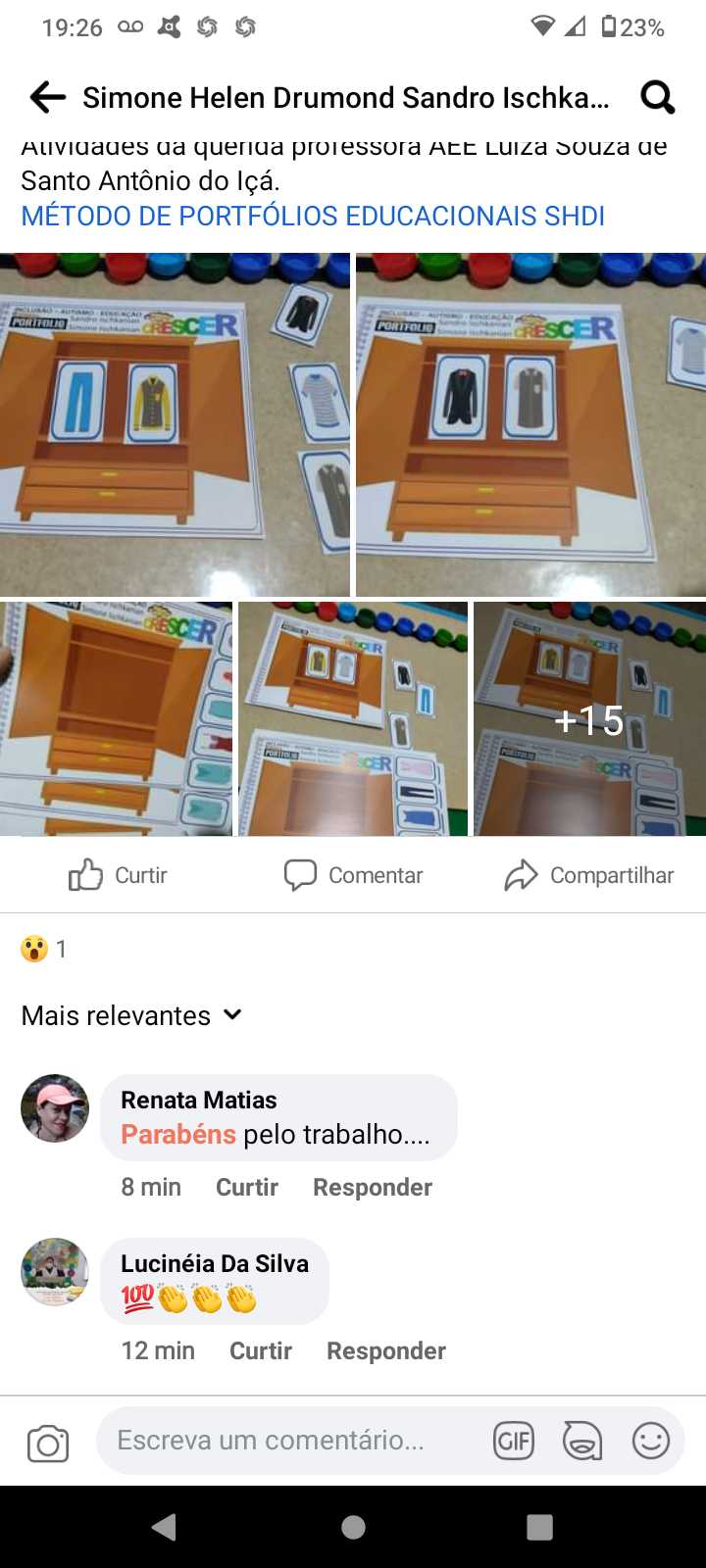This screenshot has width=706, height=1568.
Task: Open the first wardrobe photo in the post
Action: tap(175, 424)
